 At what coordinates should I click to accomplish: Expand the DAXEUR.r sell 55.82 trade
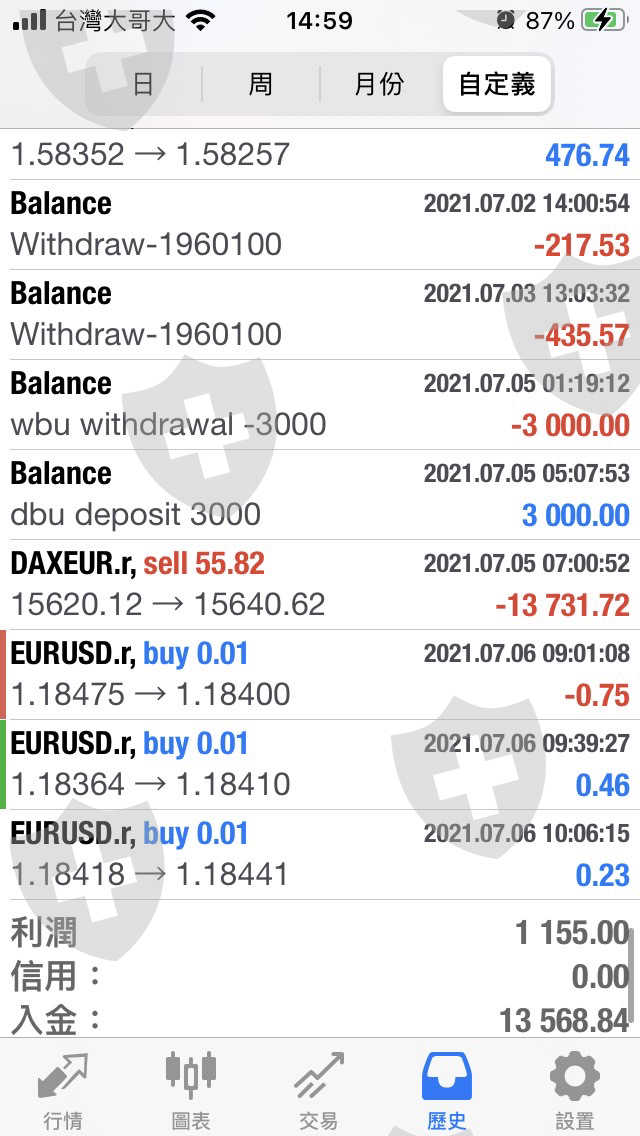coord(320,584)
